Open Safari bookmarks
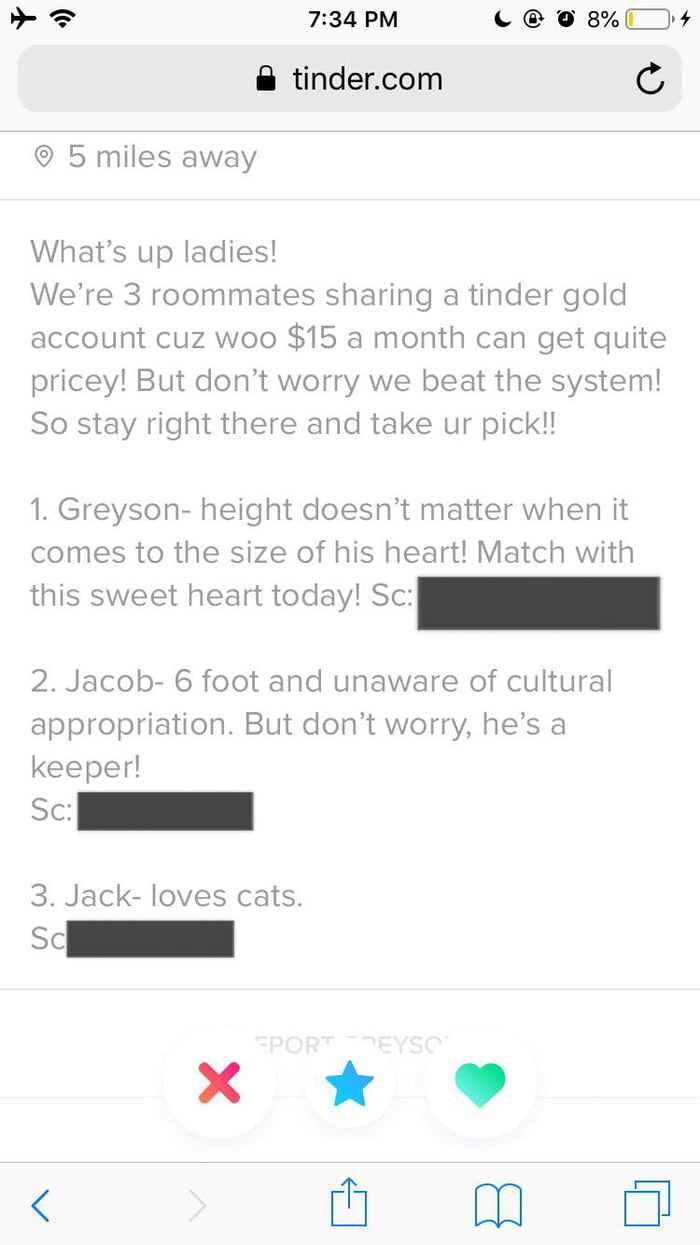Image resolution: width=700 pixels, height=1245 pixels. pyautogui.click(x=497, y=1205)
